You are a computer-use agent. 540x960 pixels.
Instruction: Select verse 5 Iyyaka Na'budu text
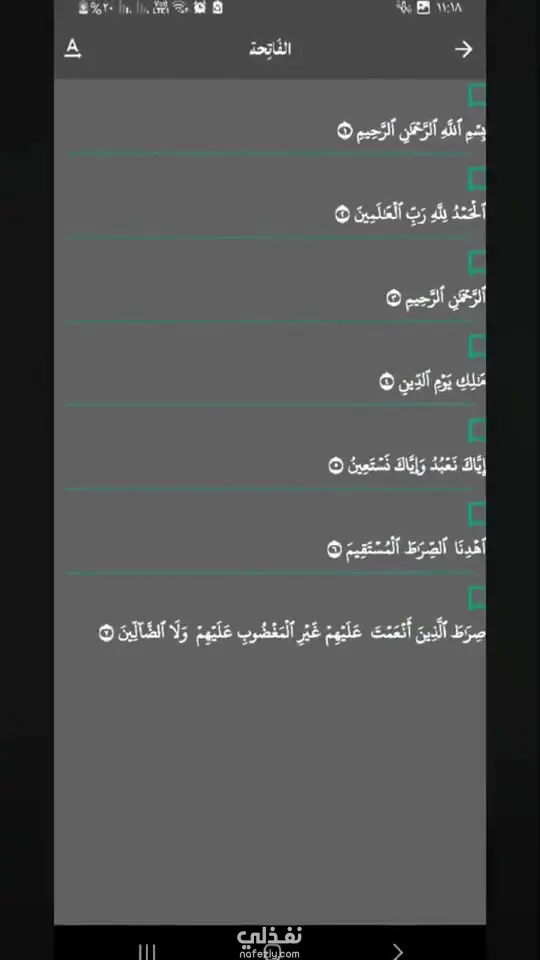(x=407, y=465)
